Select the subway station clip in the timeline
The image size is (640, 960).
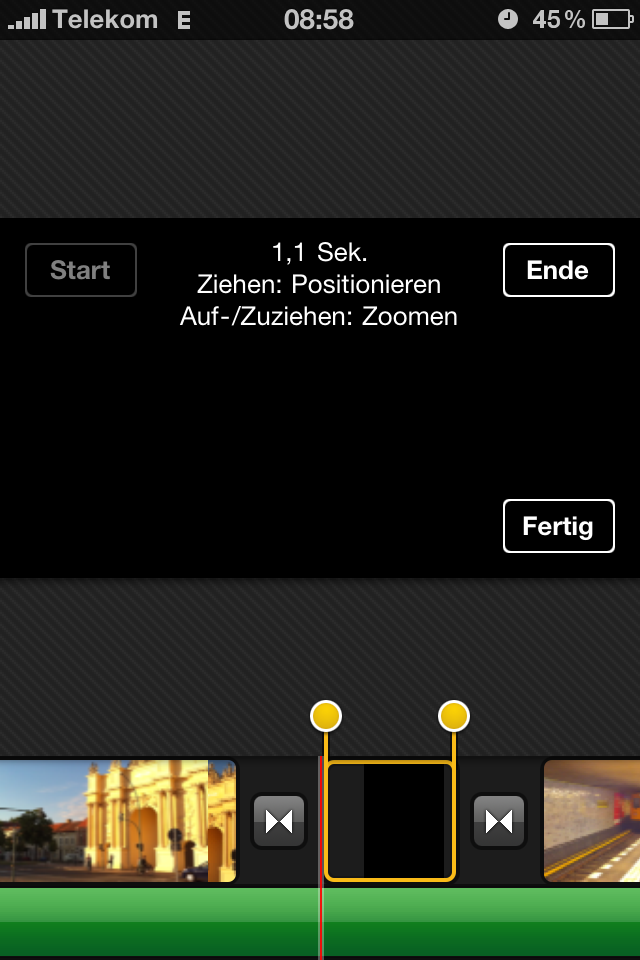592,821
